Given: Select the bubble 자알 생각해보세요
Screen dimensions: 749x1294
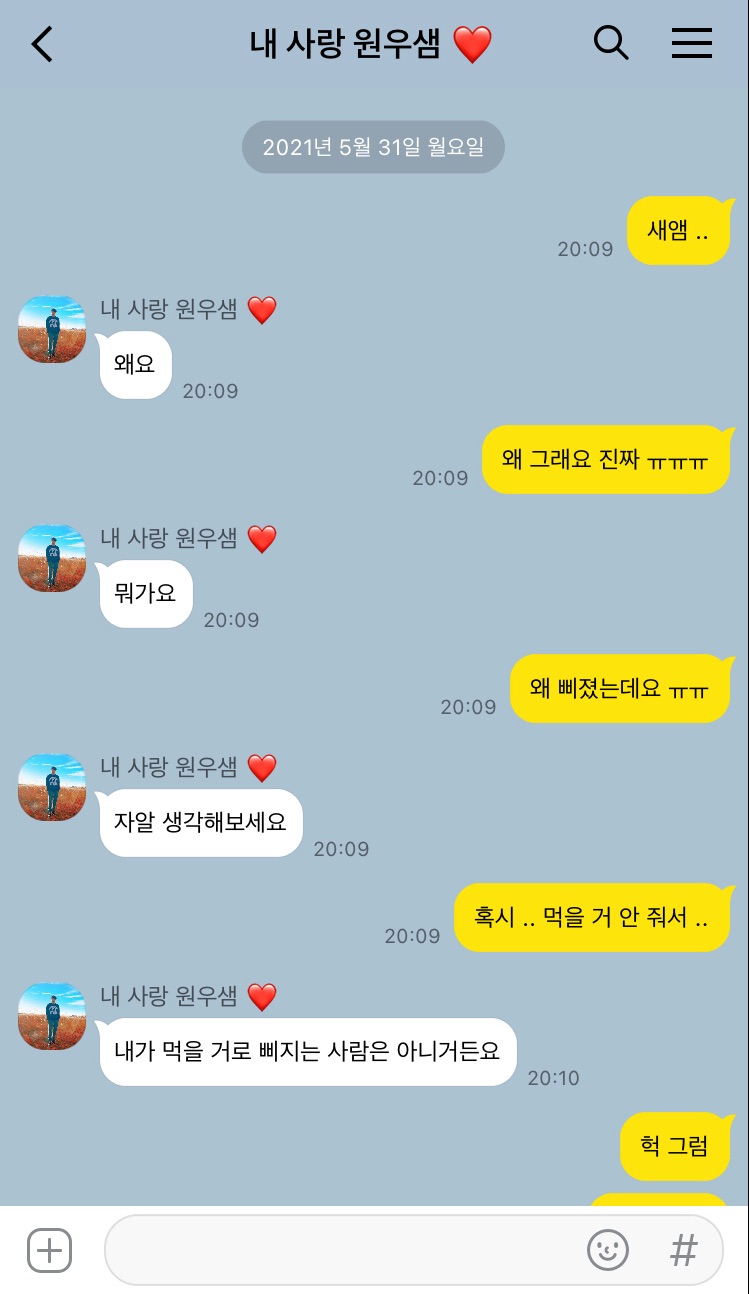Looking at the screenshot, I should [x=200, y=822].
